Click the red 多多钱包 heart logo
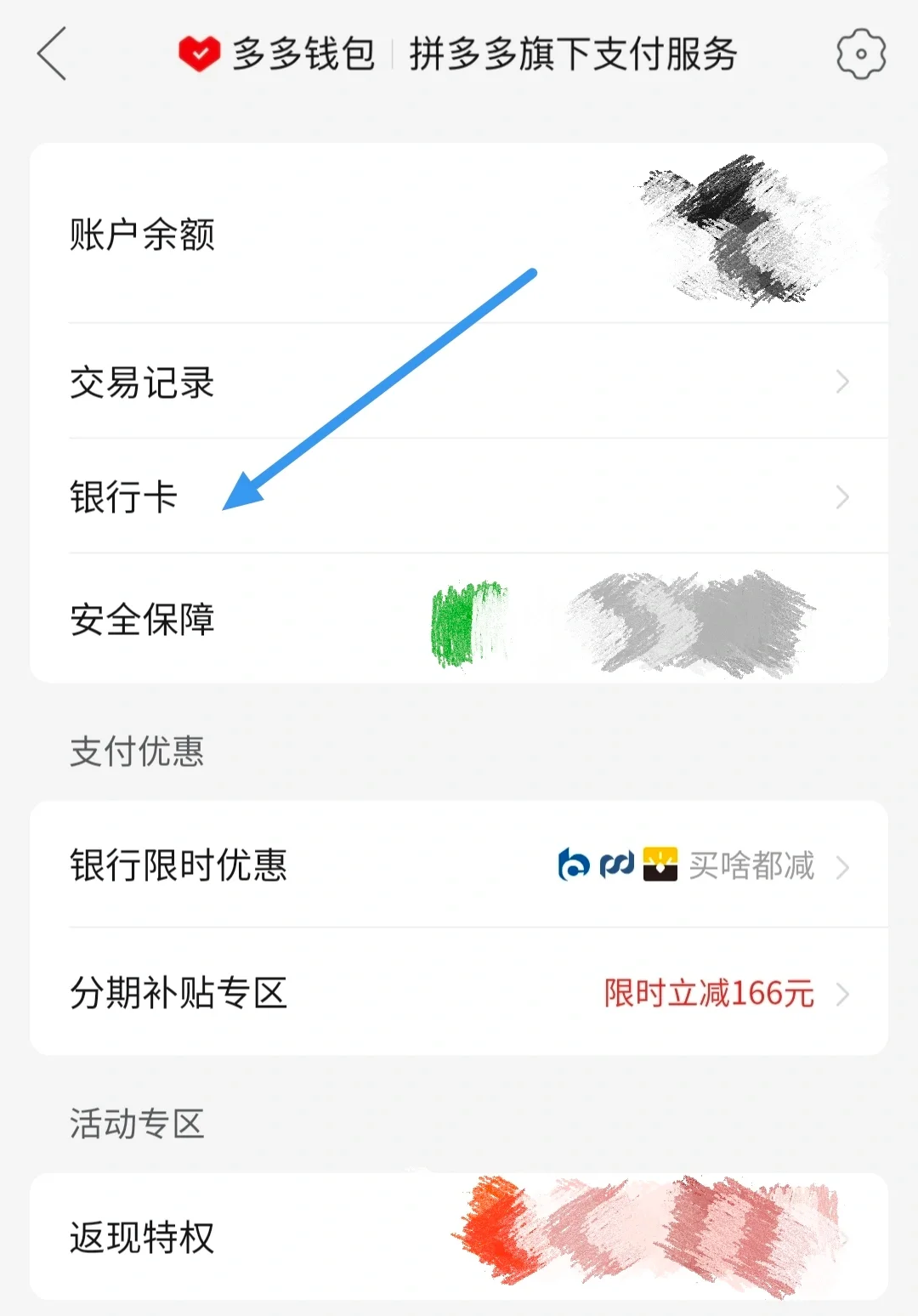The width and height of the screenshot is (918, 1316). 197,54
